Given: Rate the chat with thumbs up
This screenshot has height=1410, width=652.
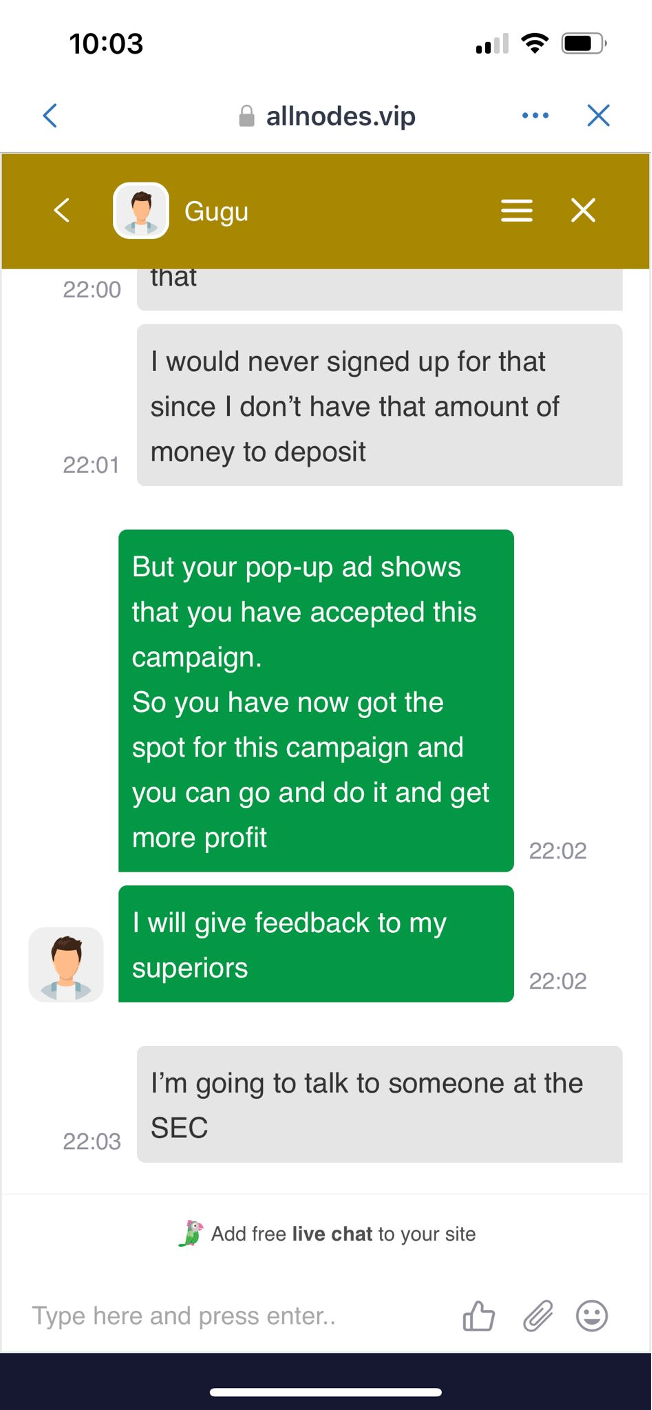Looking at the screenshot, I should (479, 1316).
